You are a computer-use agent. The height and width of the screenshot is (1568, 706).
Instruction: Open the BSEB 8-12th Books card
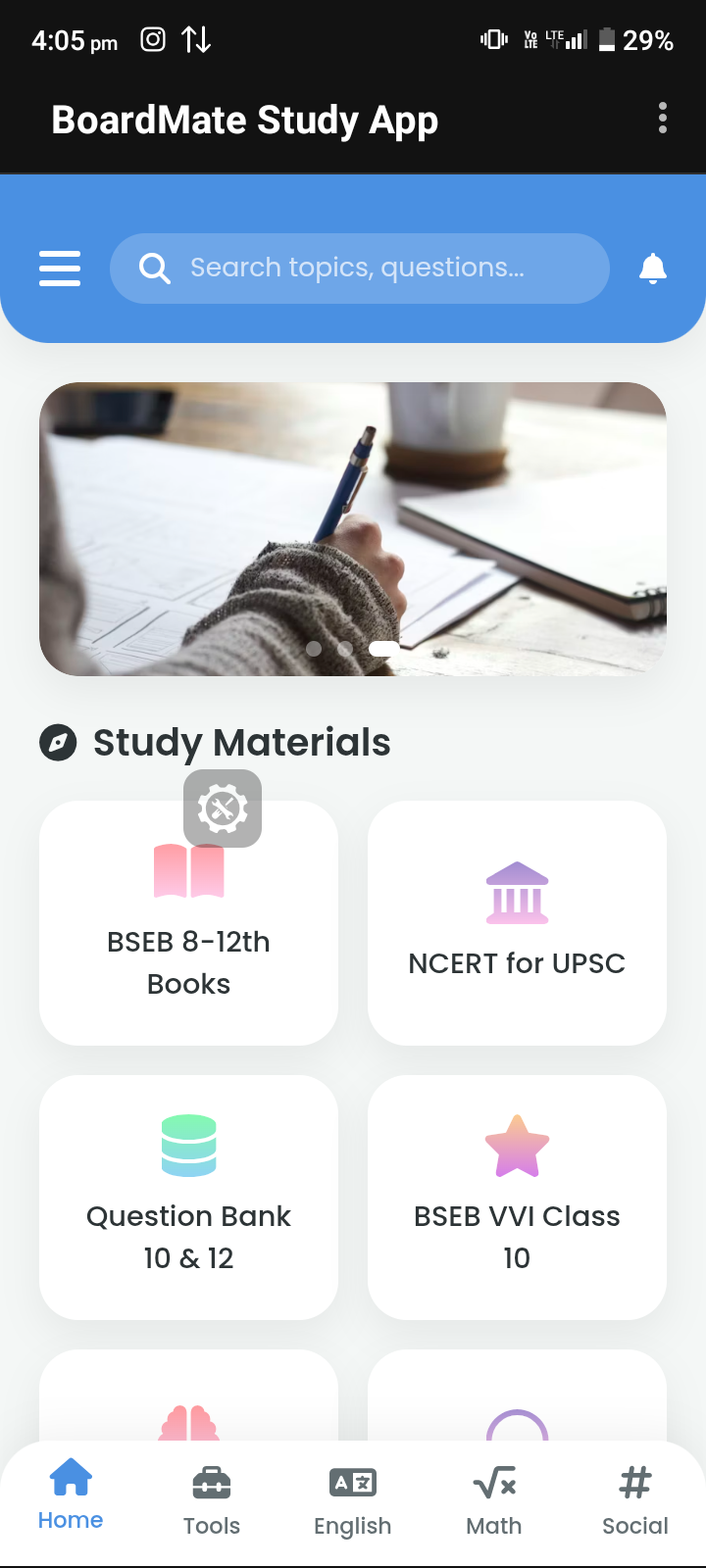pos(188,941)
